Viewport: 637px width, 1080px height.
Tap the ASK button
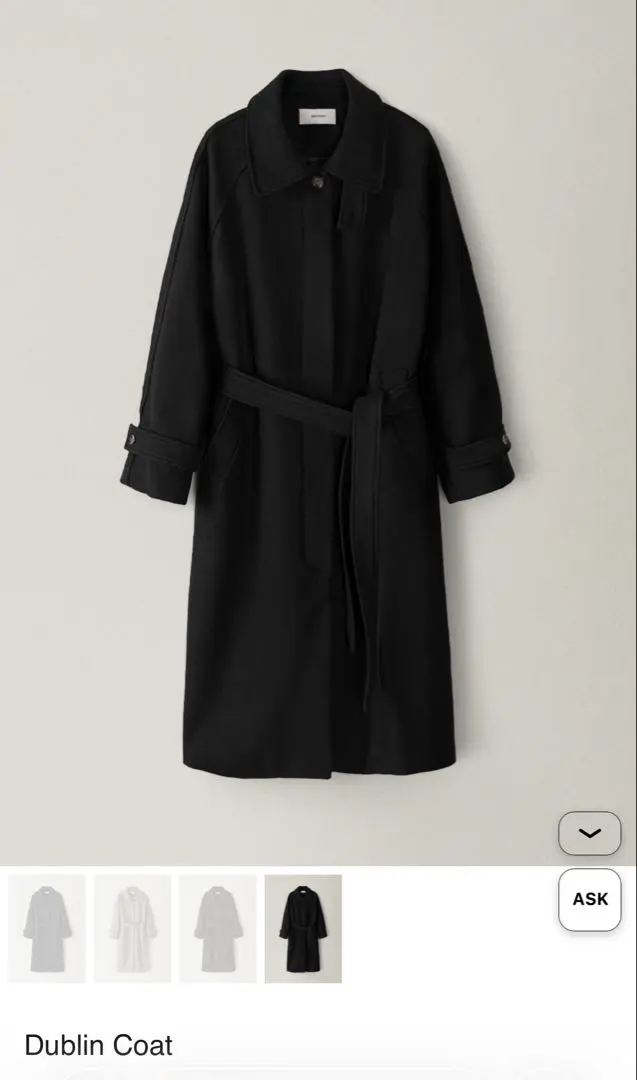(590, 899)
